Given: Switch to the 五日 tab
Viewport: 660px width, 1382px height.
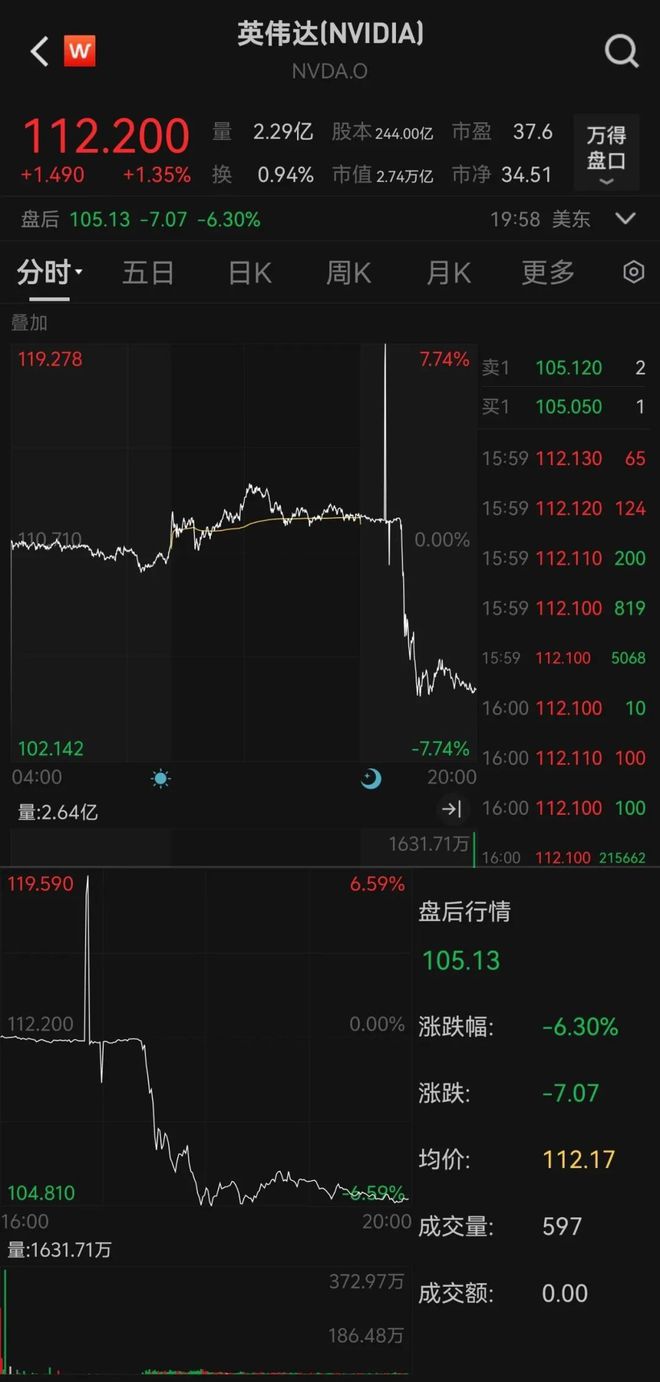Looking at the screenshot, I should point(148,271).
